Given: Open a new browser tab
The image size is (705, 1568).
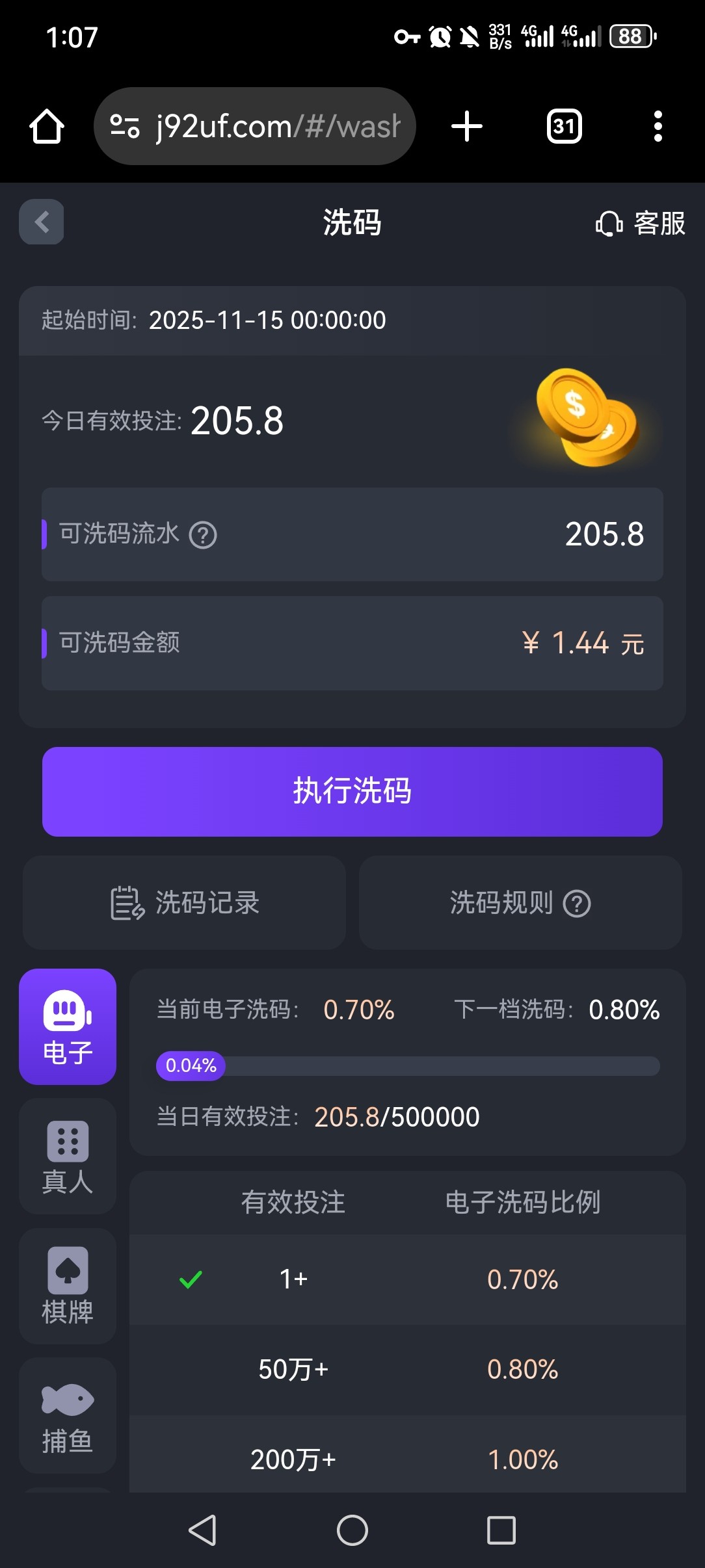Looking at the screenshot, I should 467,126.
